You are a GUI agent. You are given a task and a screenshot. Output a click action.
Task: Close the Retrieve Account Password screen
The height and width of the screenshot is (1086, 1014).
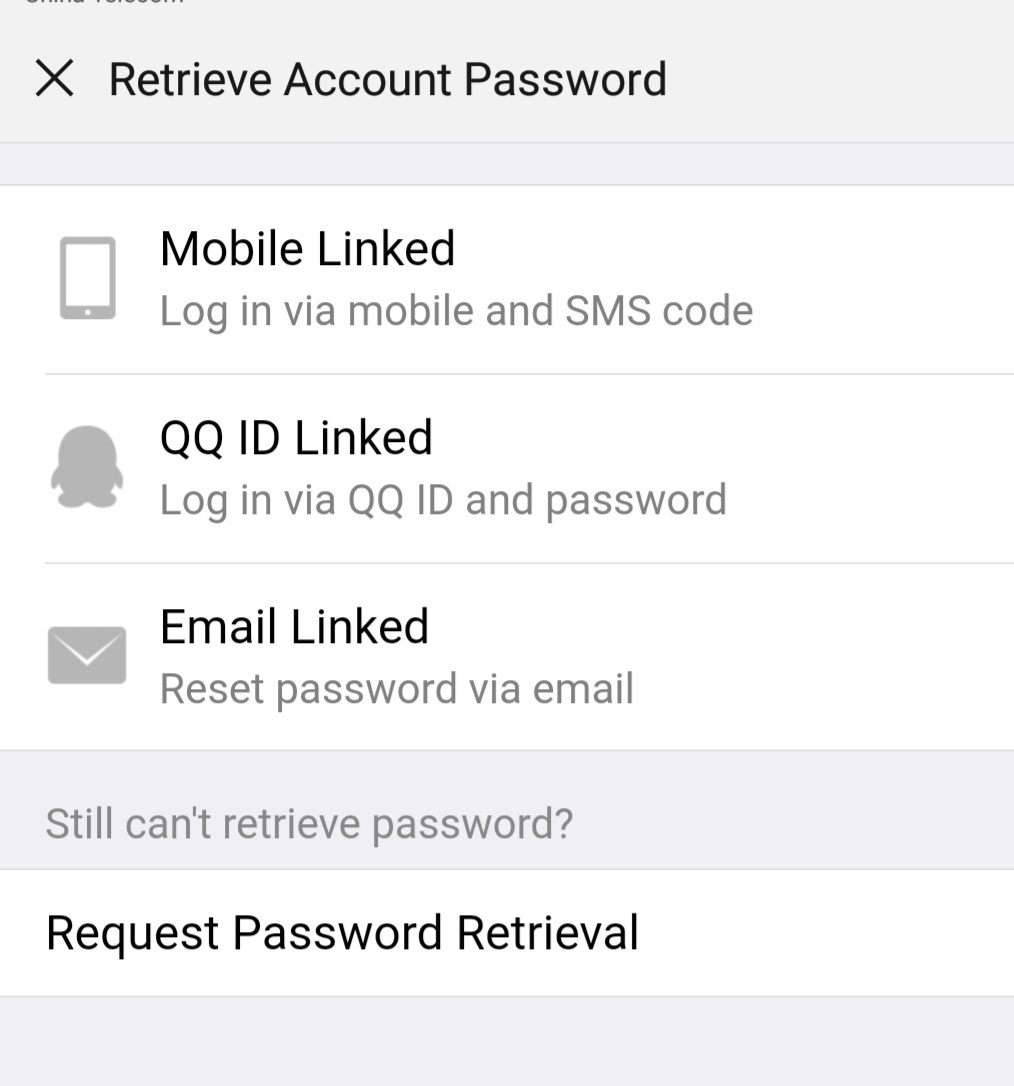point(54,78)
